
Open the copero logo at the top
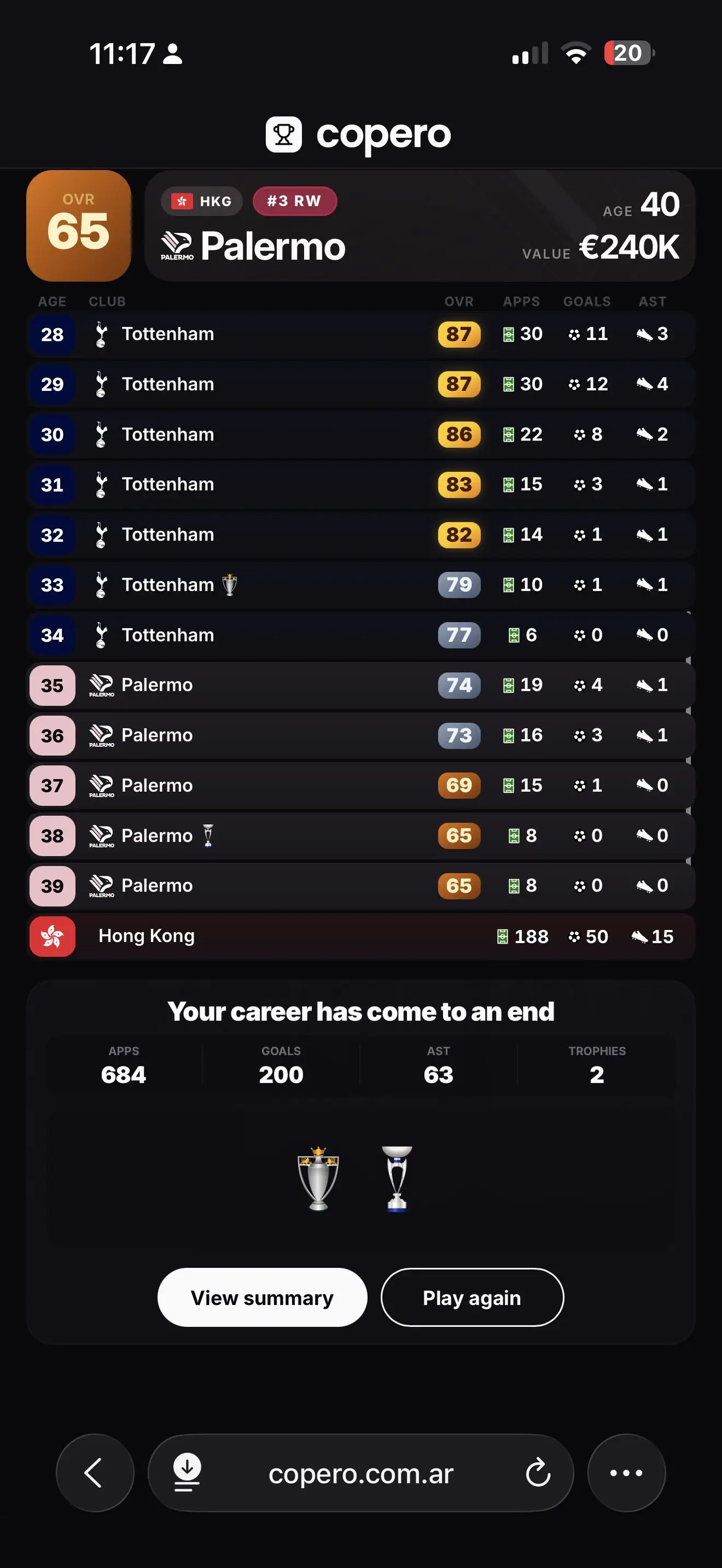pos(358,134)
